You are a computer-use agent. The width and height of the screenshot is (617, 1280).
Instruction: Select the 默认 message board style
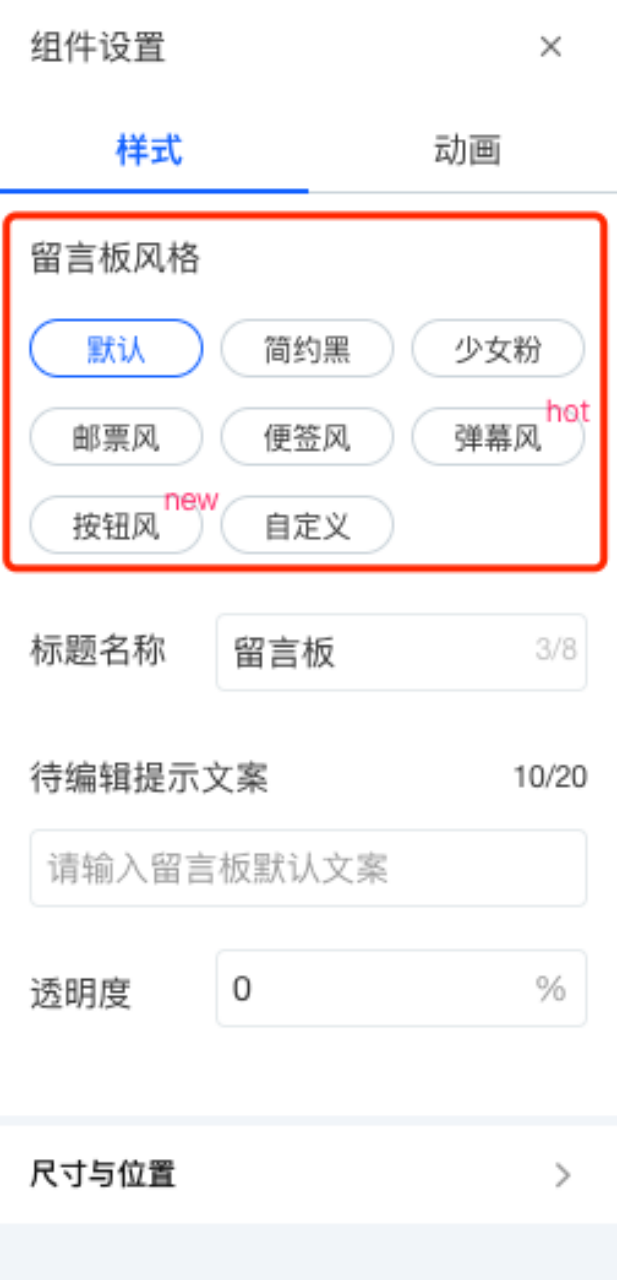116,349
